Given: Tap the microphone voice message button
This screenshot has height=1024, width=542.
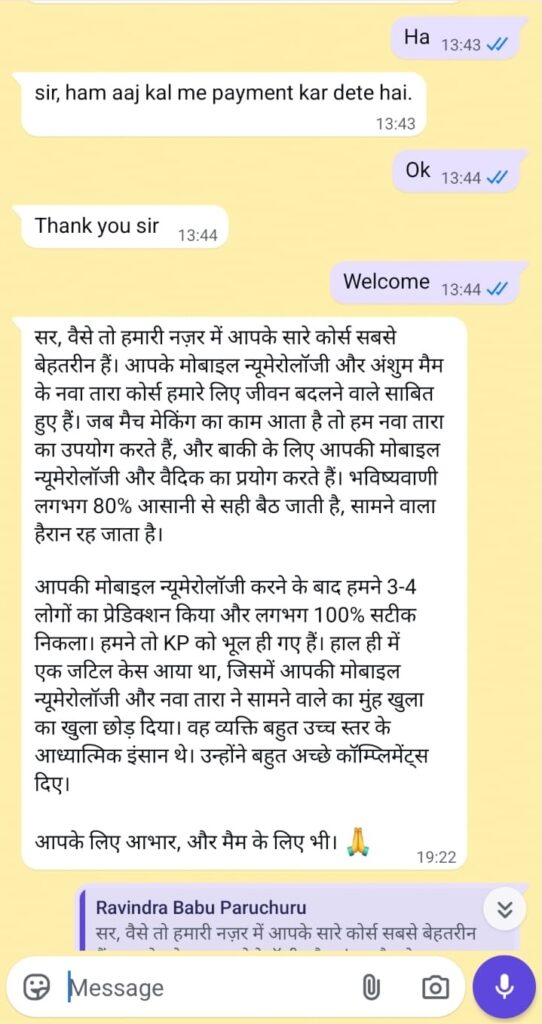Looking at the screenshot, I should 503,987.
